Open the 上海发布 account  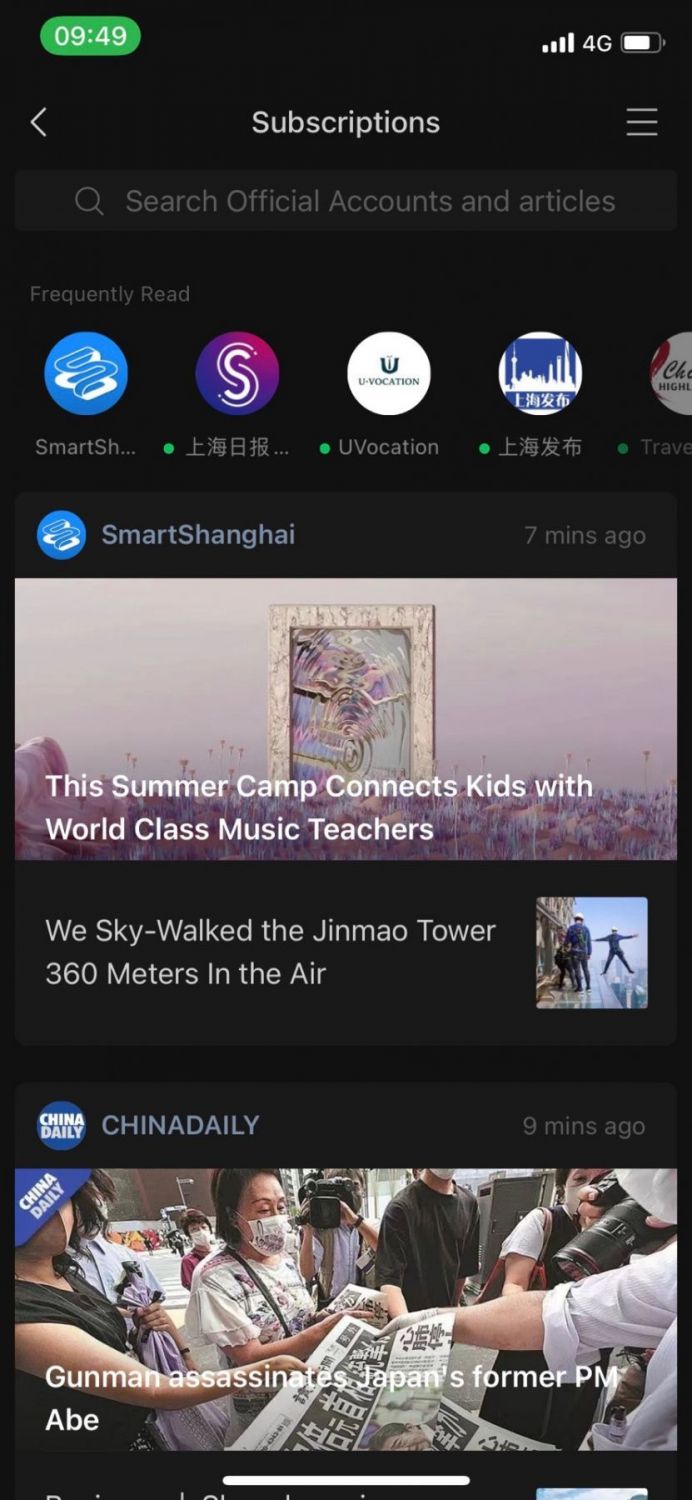[x=540, y=374]
